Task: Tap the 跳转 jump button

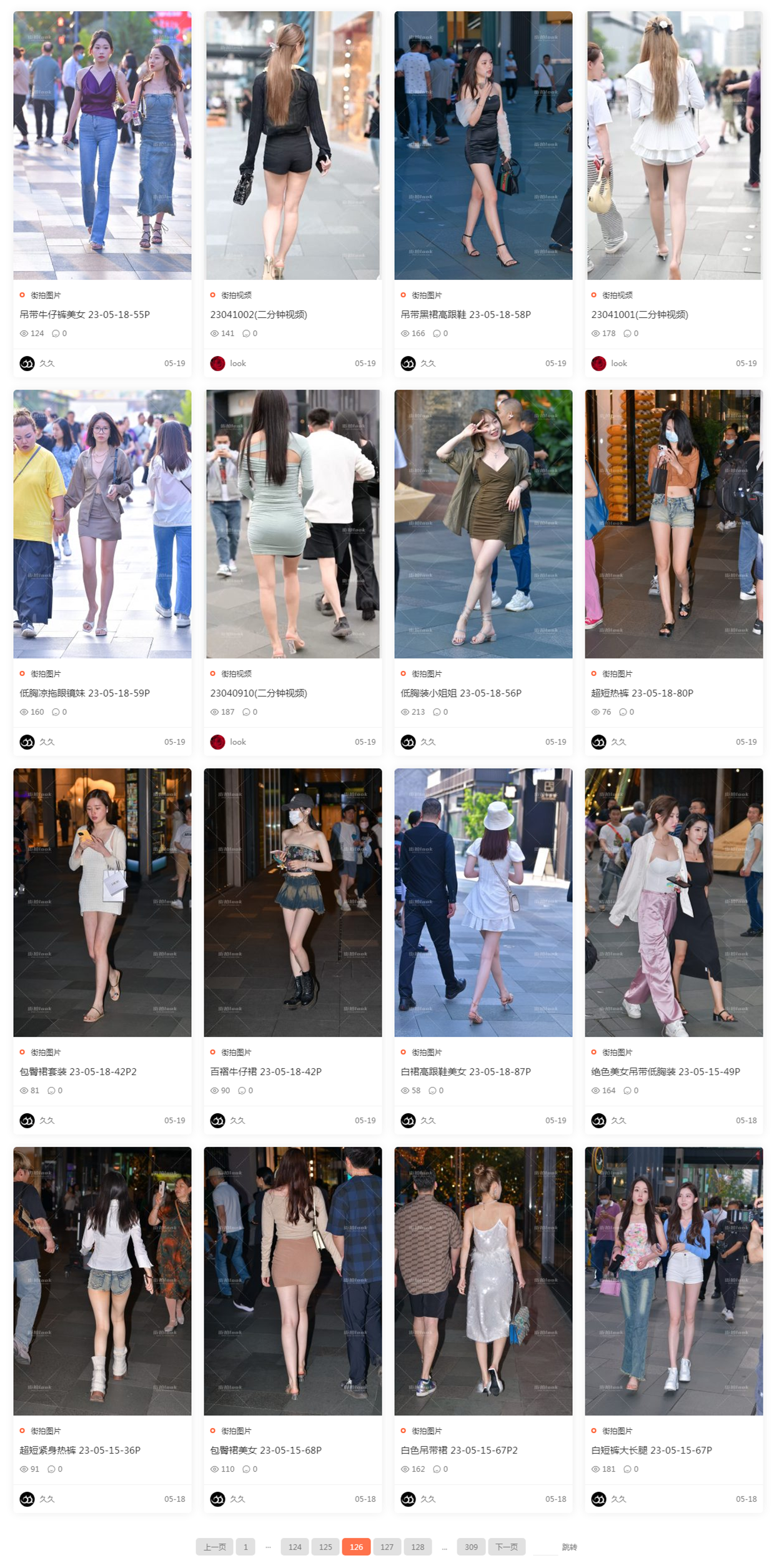Action: (569, 1547)
